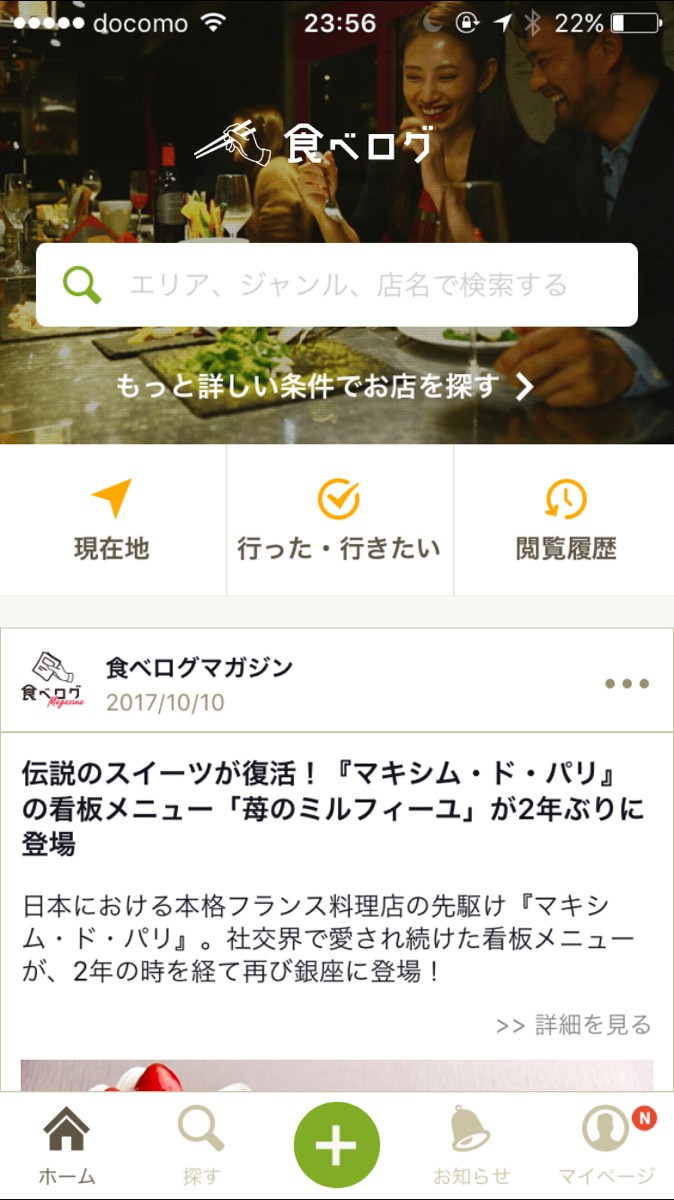The height and width of the screenshot is (1200, 674).
Task: Search restaurants near 現在地
Action: [x=112, y=520]
